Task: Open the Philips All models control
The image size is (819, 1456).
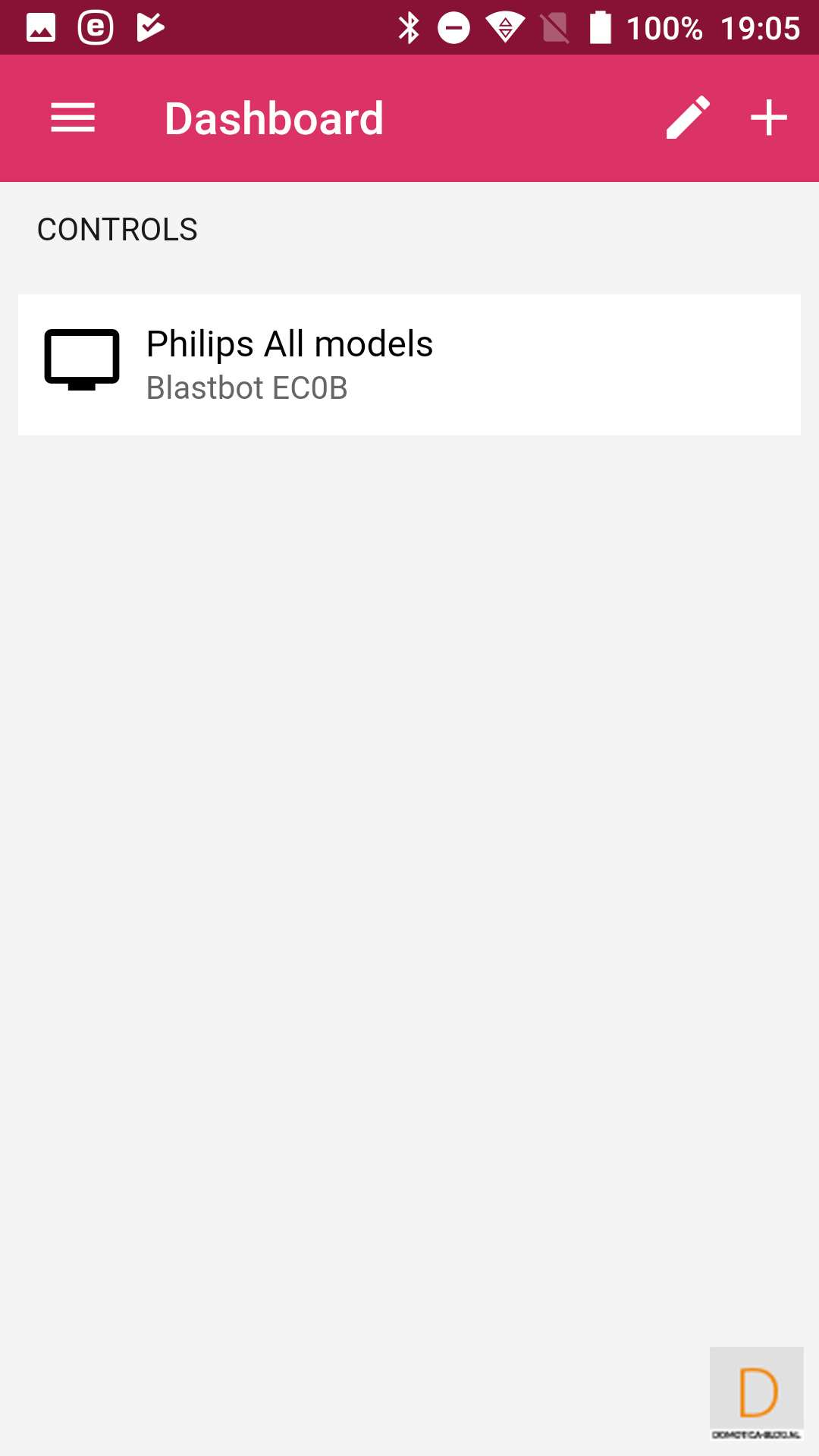Action: tap(409, 364)
